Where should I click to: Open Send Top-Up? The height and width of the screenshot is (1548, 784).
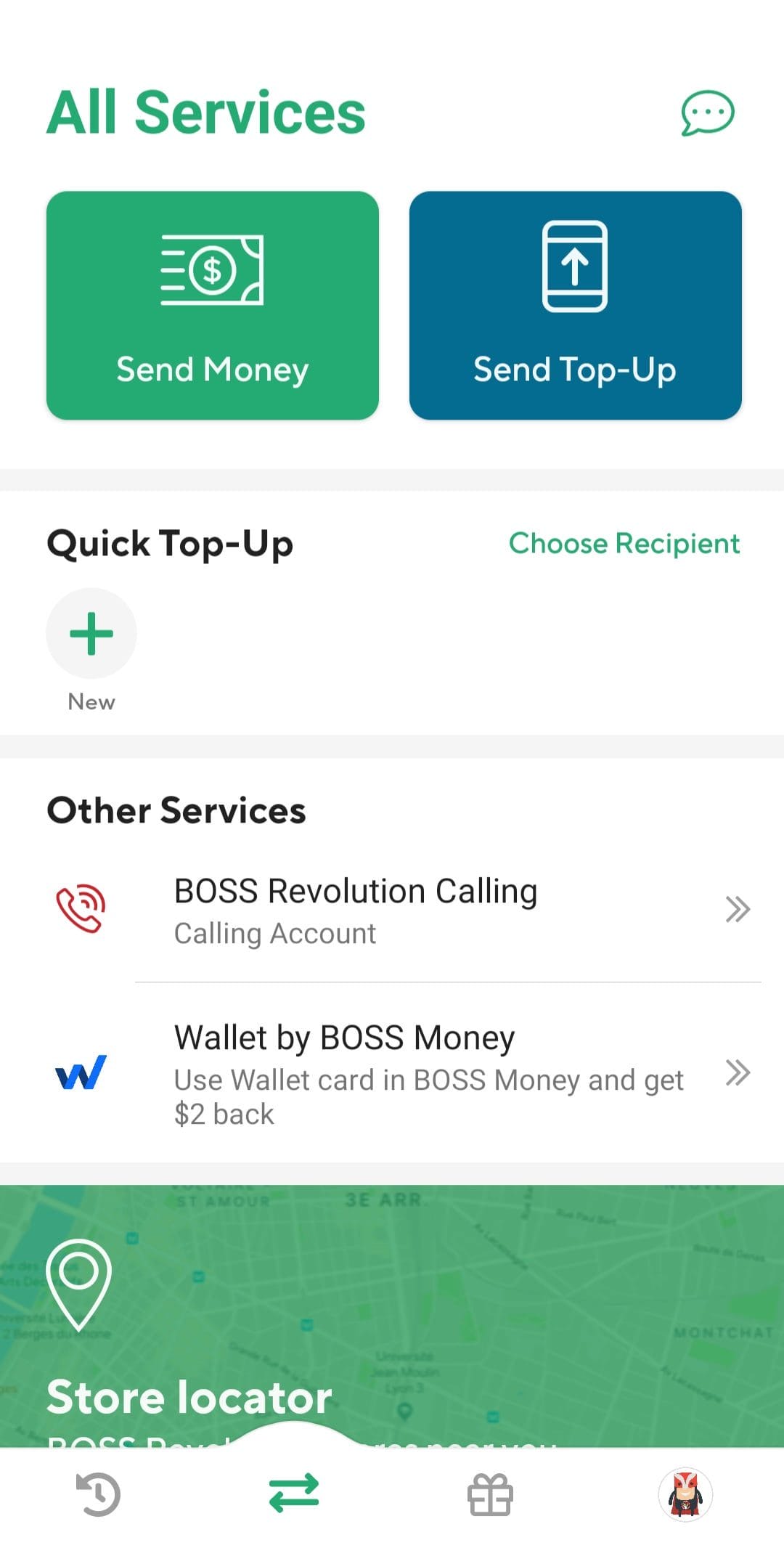576,305
